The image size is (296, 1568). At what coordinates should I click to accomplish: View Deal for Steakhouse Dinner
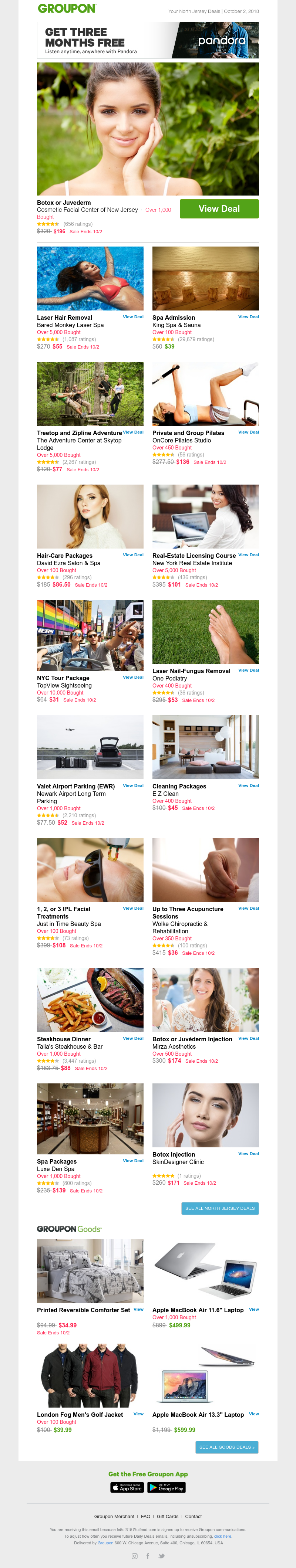[x=133, y=1038]
